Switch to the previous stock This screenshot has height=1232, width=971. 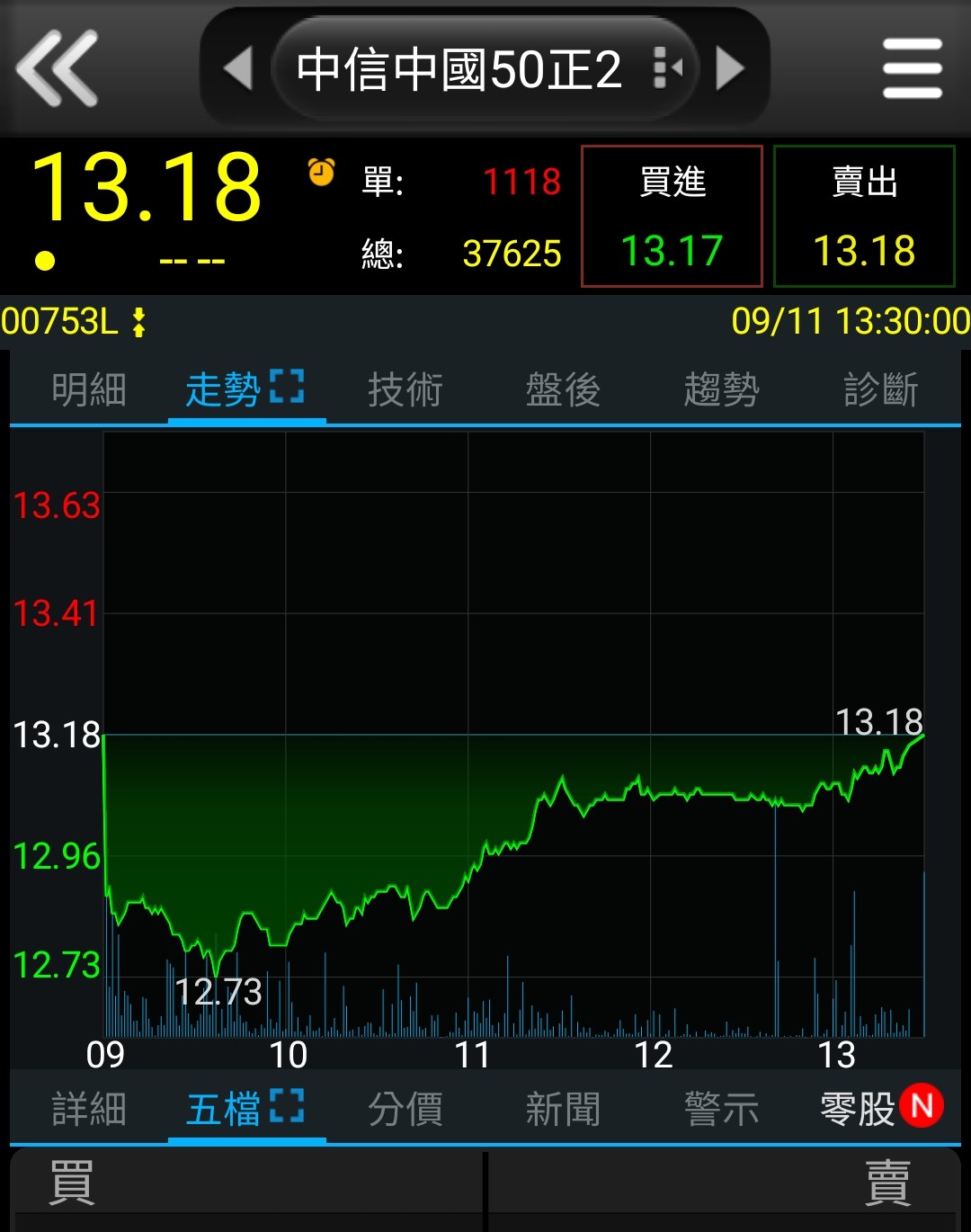[238, 68]
